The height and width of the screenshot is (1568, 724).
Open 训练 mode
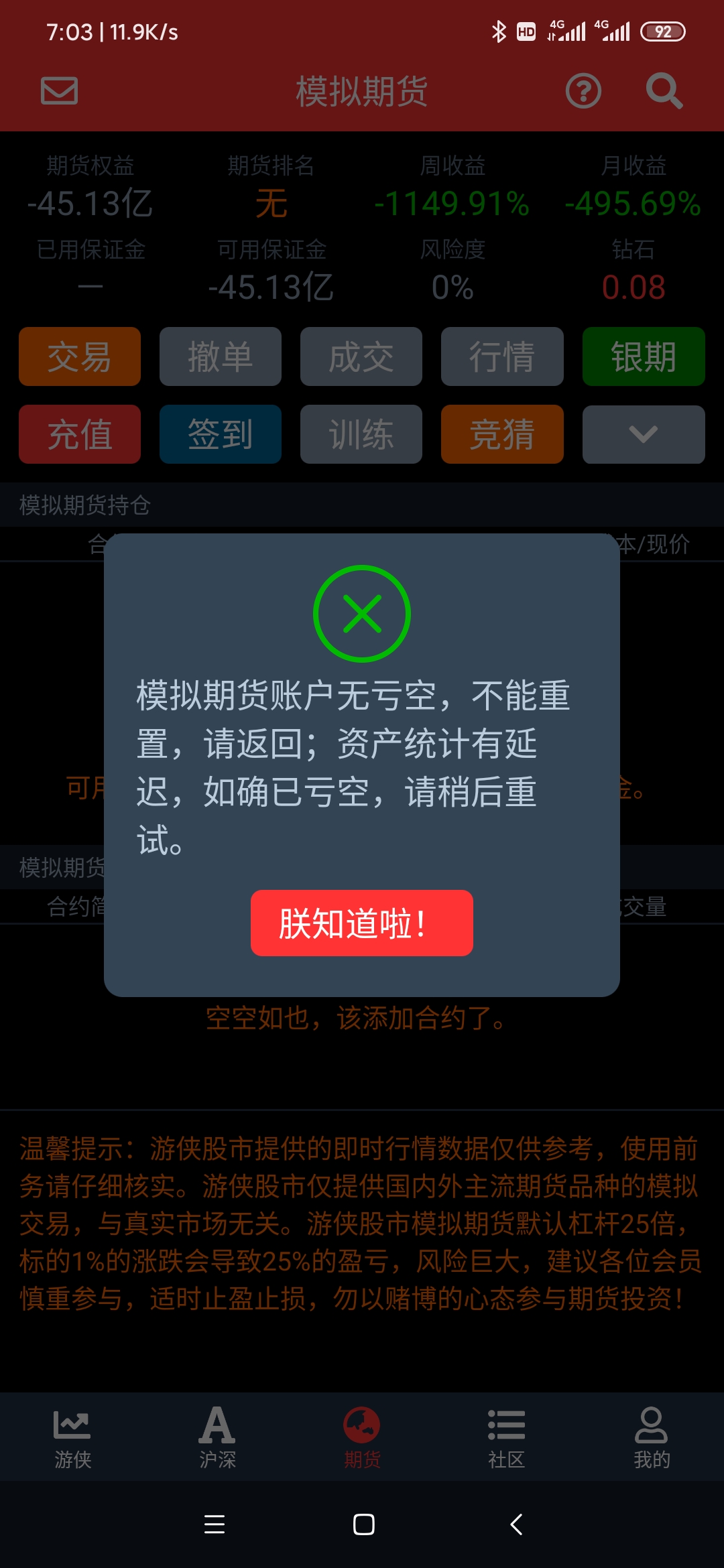pos(361,434)
